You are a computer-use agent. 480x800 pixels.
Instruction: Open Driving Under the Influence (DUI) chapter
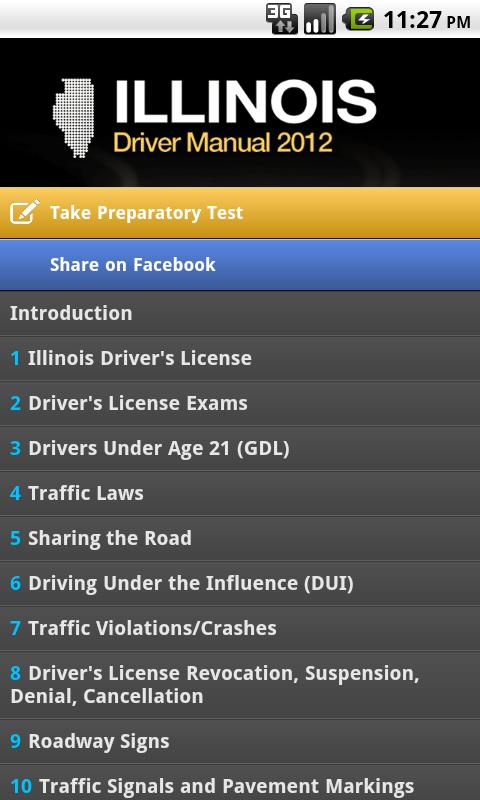[240, 583]
